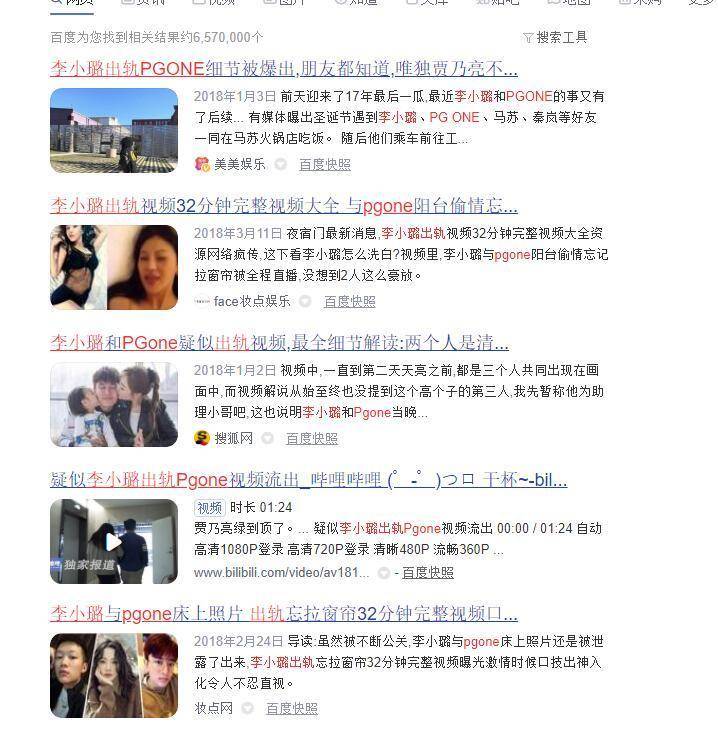718x739 pixels.
Task: Play the bilibili video thumbnail marked 独家报道
Action: 114,541
